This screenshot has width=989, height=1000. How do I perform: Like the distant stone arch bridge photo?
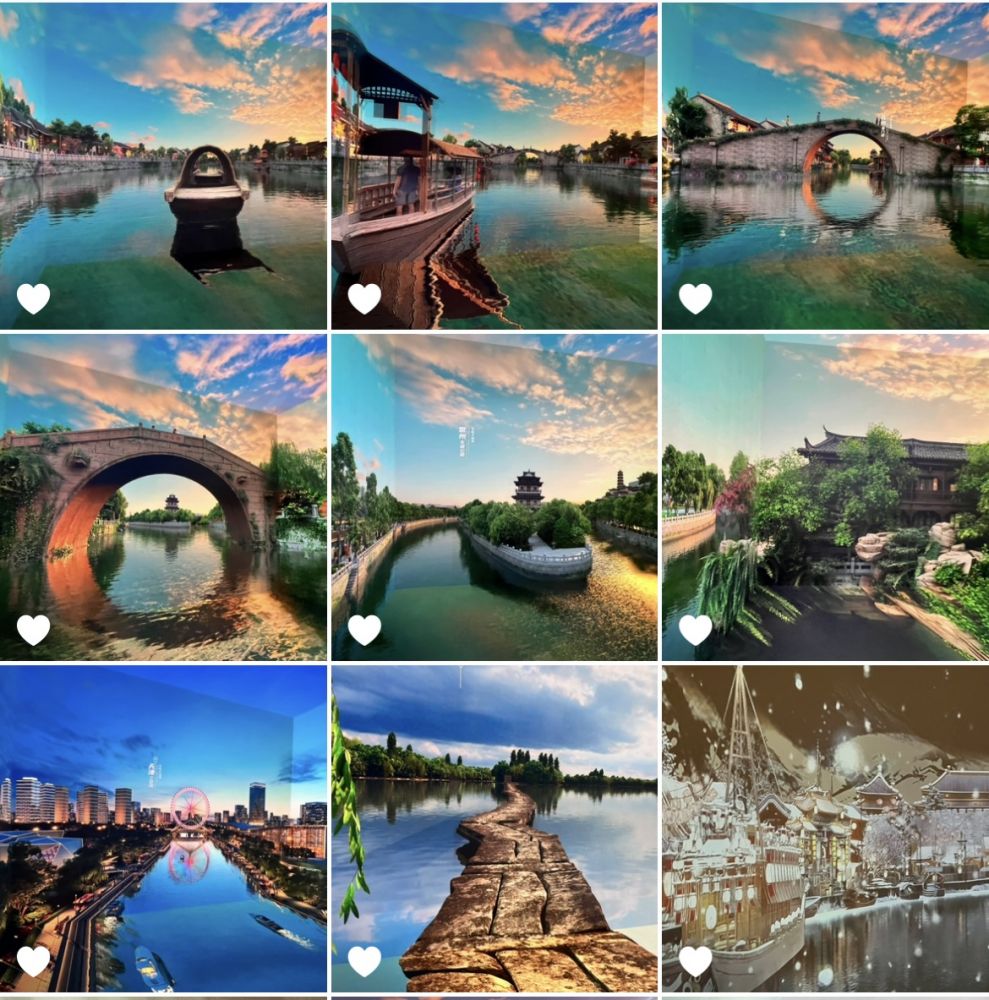coord(695,298)
